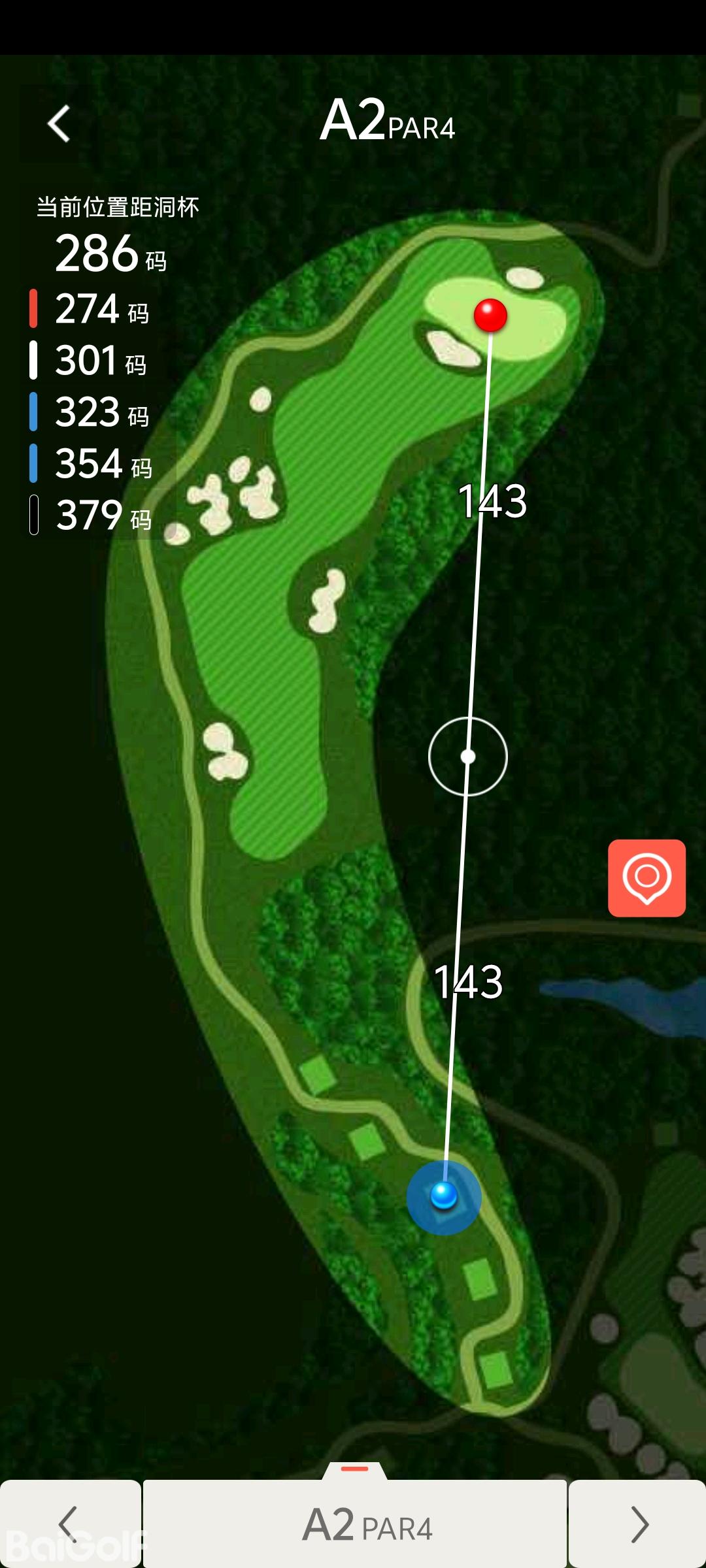This screenshot has height=1568, width=706.
Task: Select the white circle aim target
Action: tap(468, 757)
